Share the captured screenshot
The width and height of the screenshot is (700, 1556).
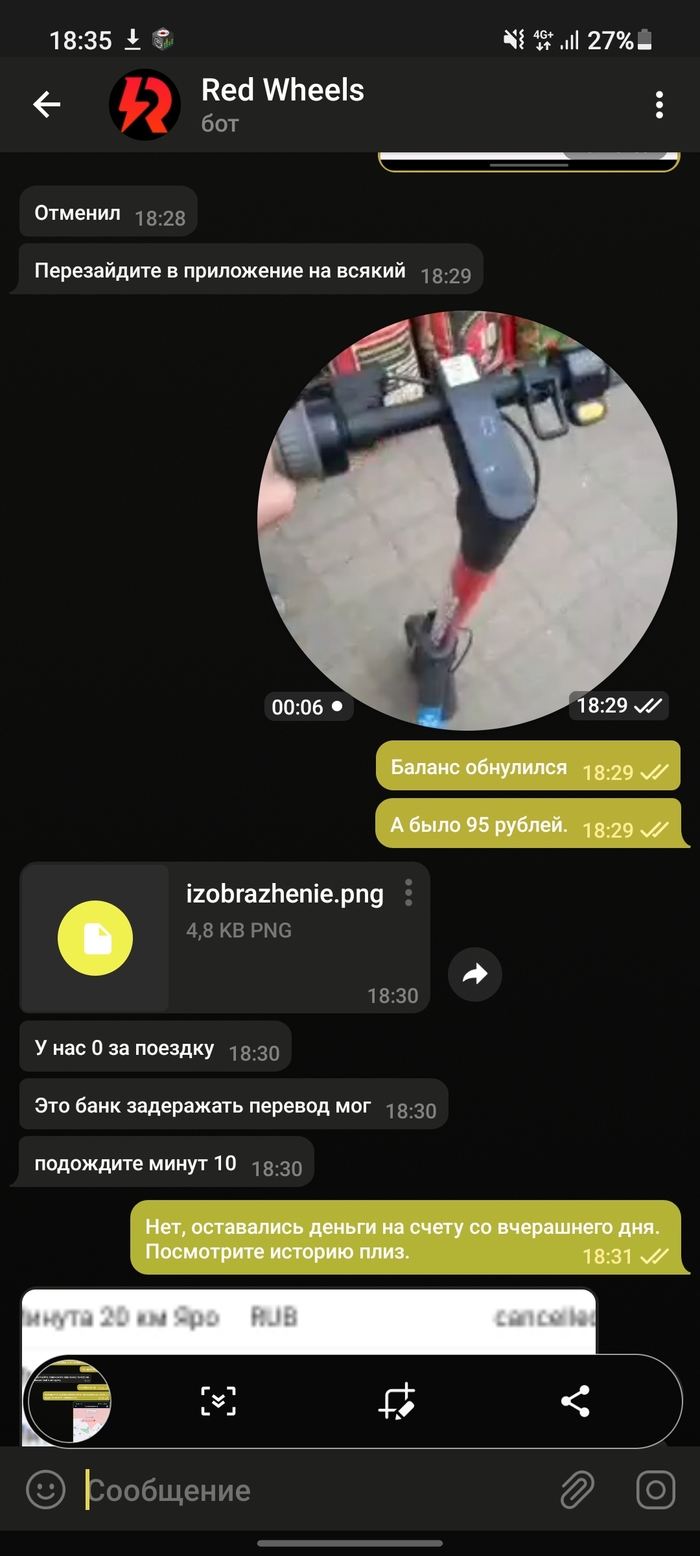click(x=575, y=1401)
